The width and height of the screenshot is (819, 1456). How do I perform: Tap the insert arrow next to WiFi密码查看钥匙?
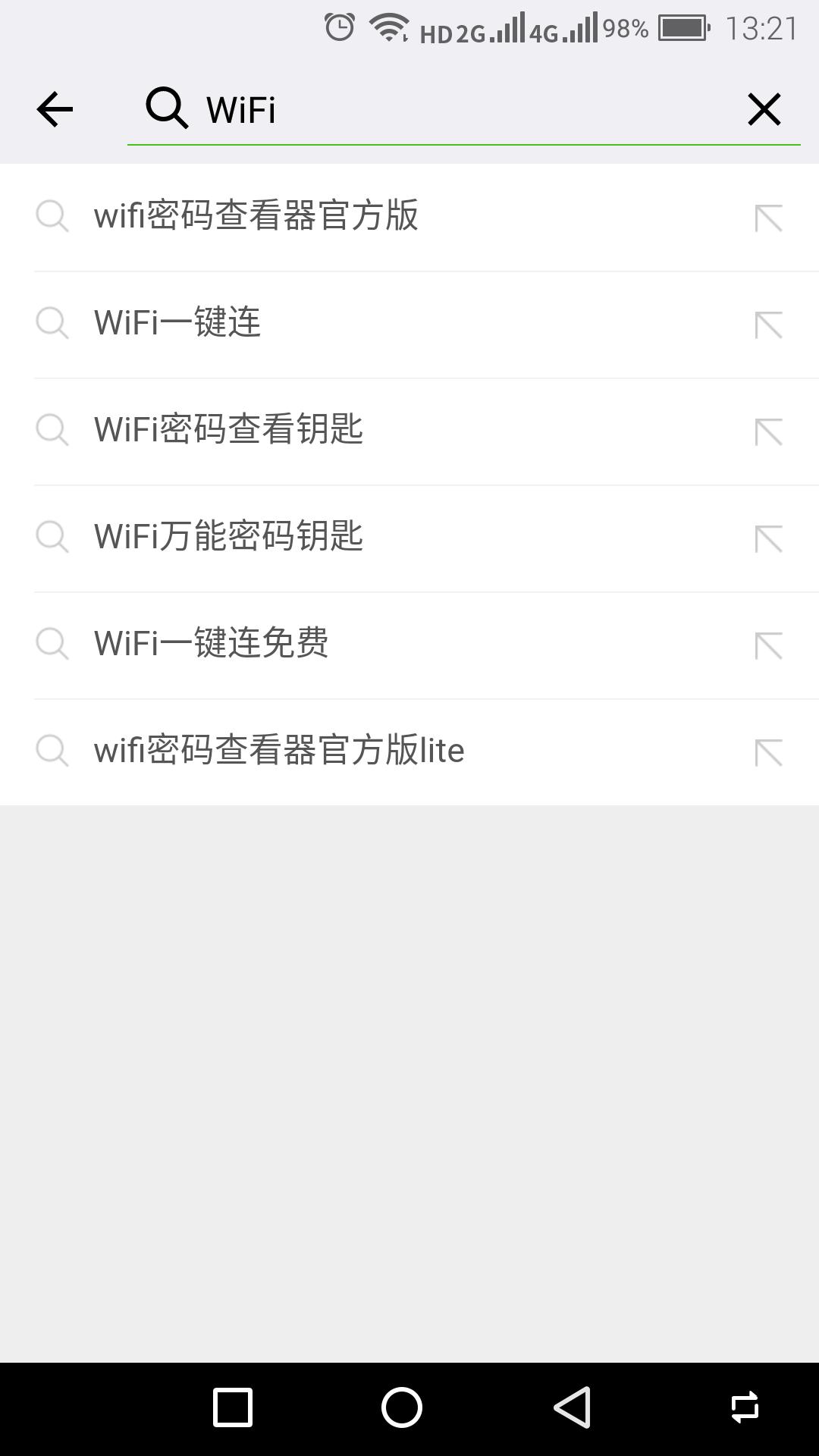(768, 431)
